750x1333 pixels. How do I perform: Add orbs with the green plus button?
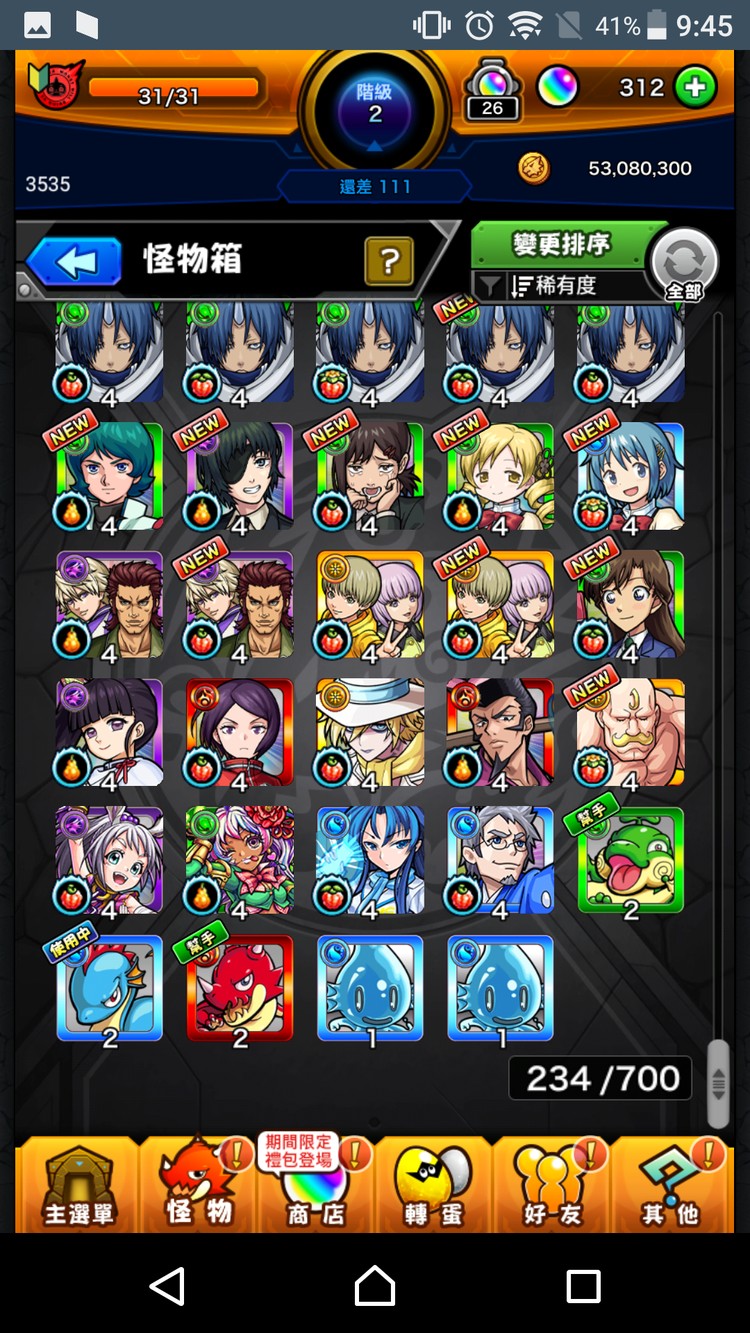(695, 88)
